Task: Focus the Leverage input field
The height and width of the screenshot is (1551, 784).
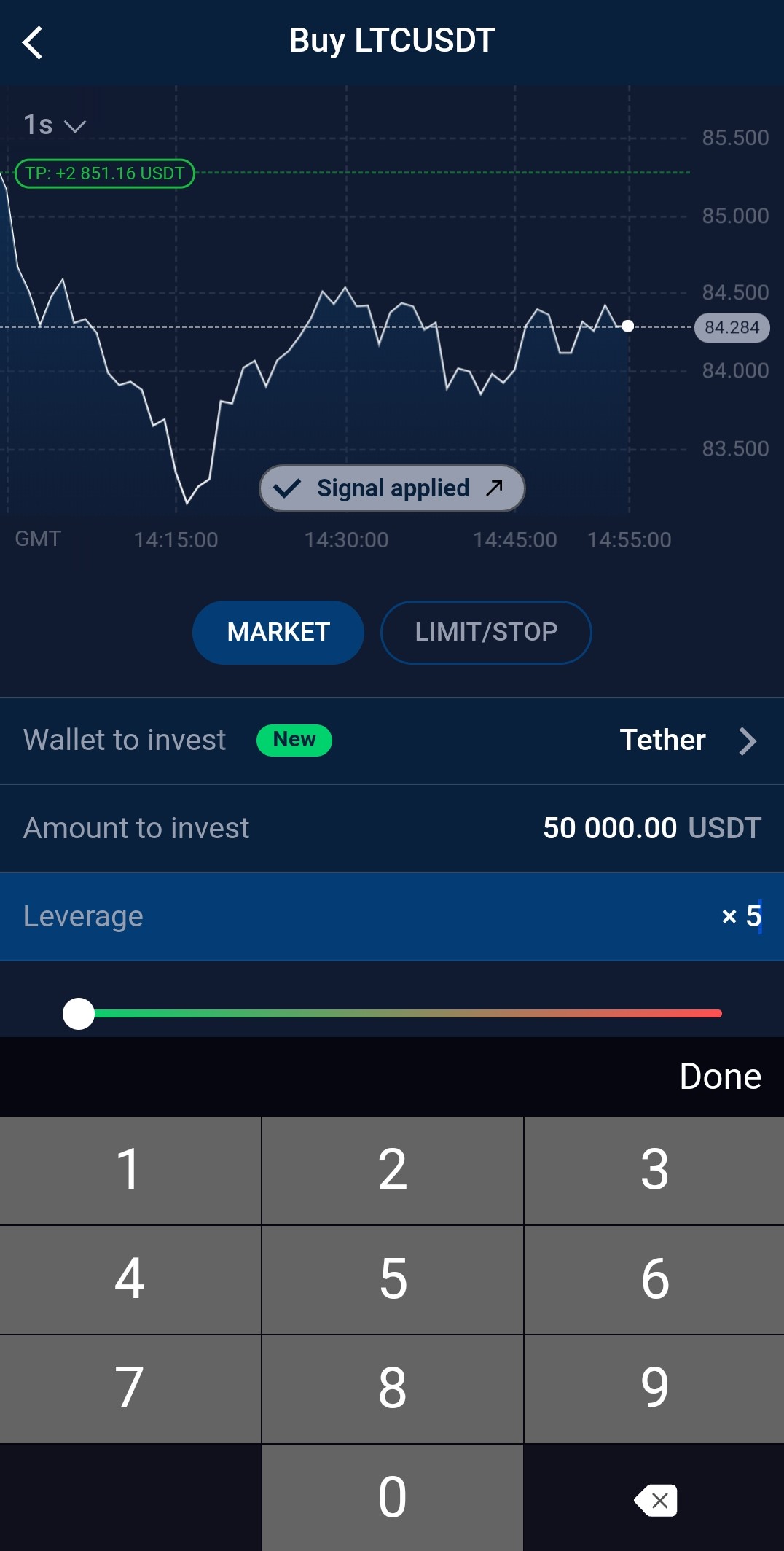Action: [x=392, y=916]
